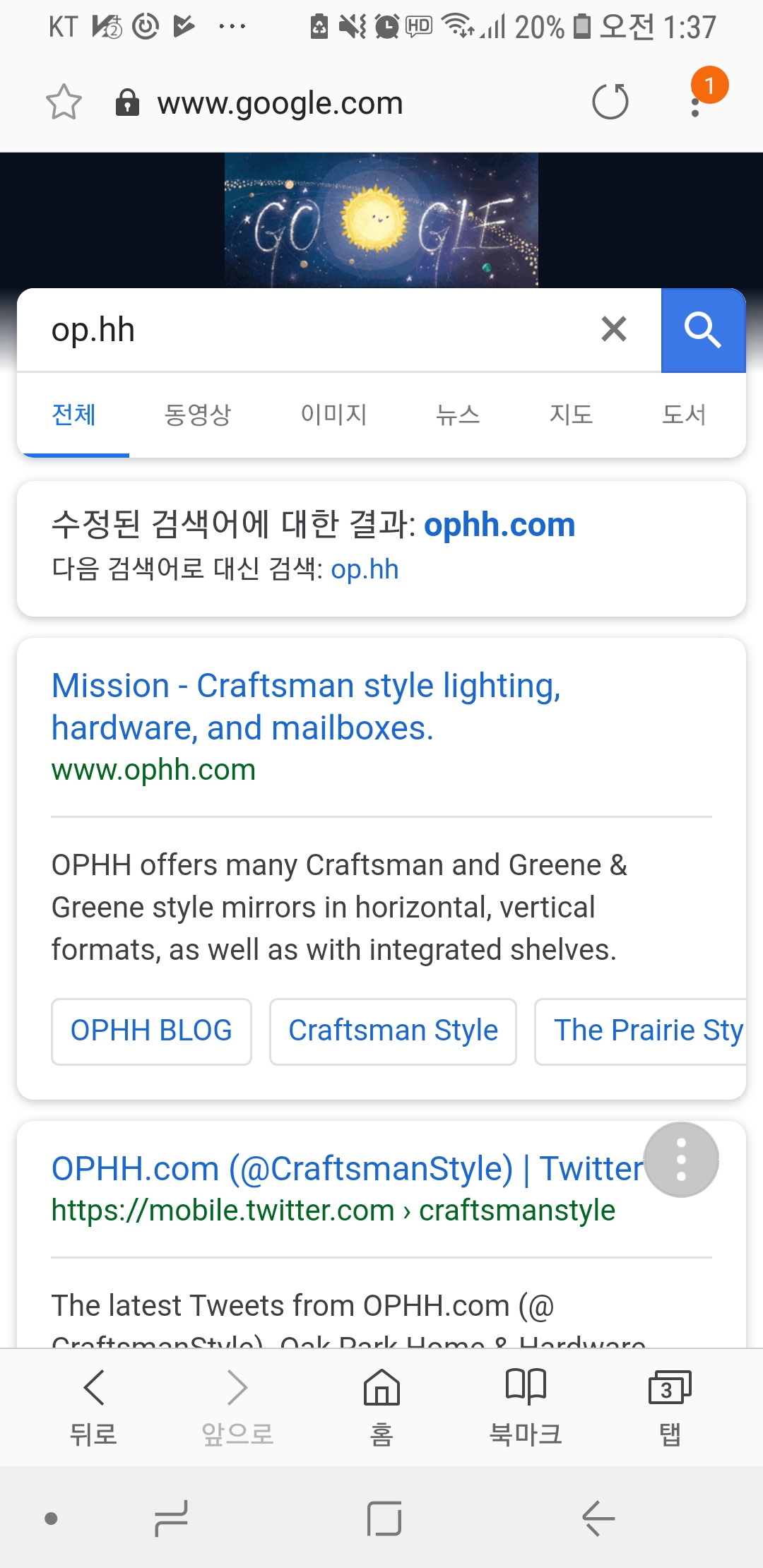Tap the Craftsman Style sitelink button
Screen dimensions: 763x1568
(392, 1031)
